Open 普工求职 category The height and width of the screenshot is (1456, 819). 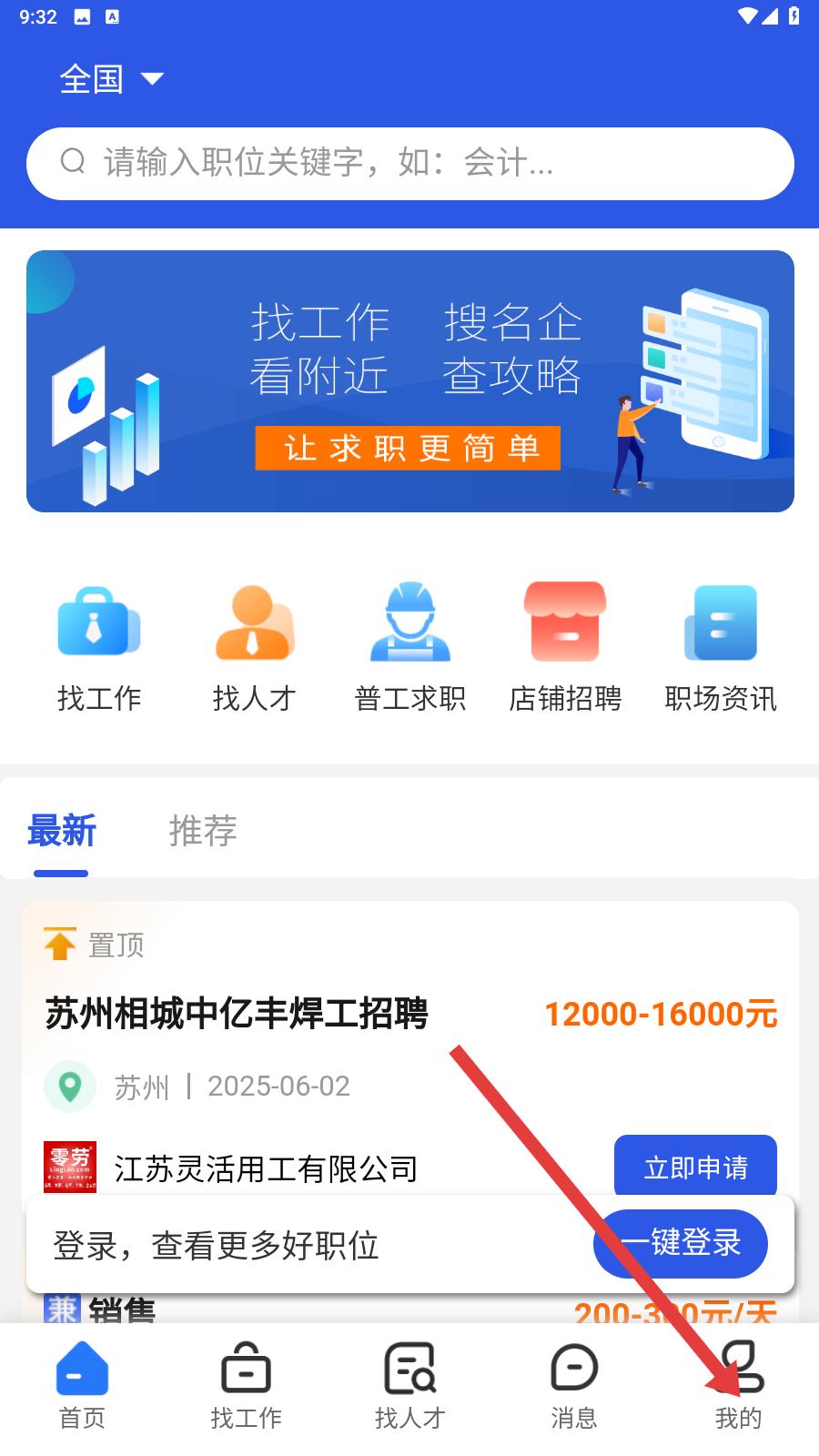pyautogui.click(x=410, y=648)
